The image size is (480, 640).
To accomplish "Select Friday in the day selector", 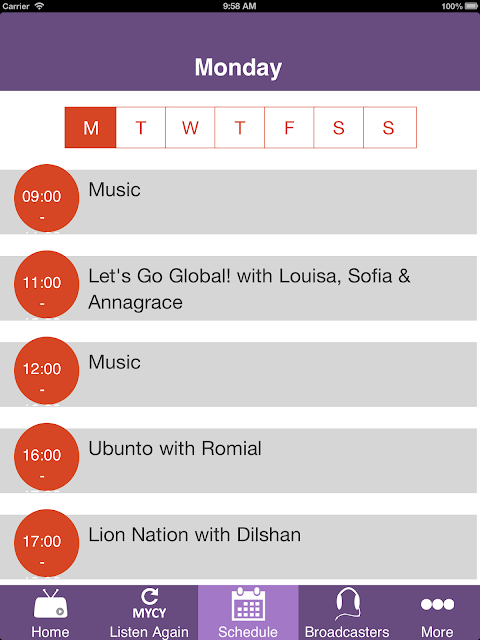I will 289,127.
